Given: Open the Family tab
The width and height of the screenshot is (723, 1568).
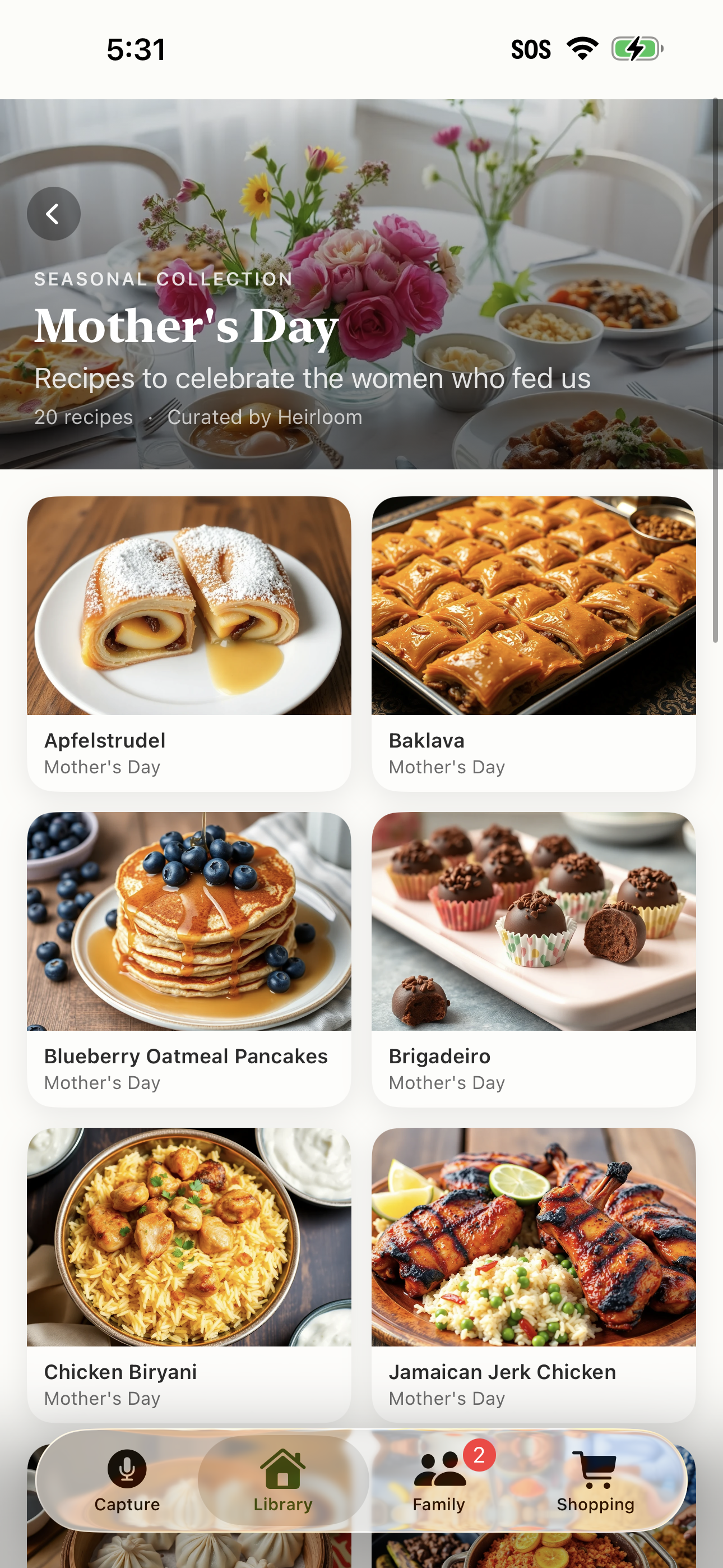Looking at the screenshot, I should point(439,1481).
